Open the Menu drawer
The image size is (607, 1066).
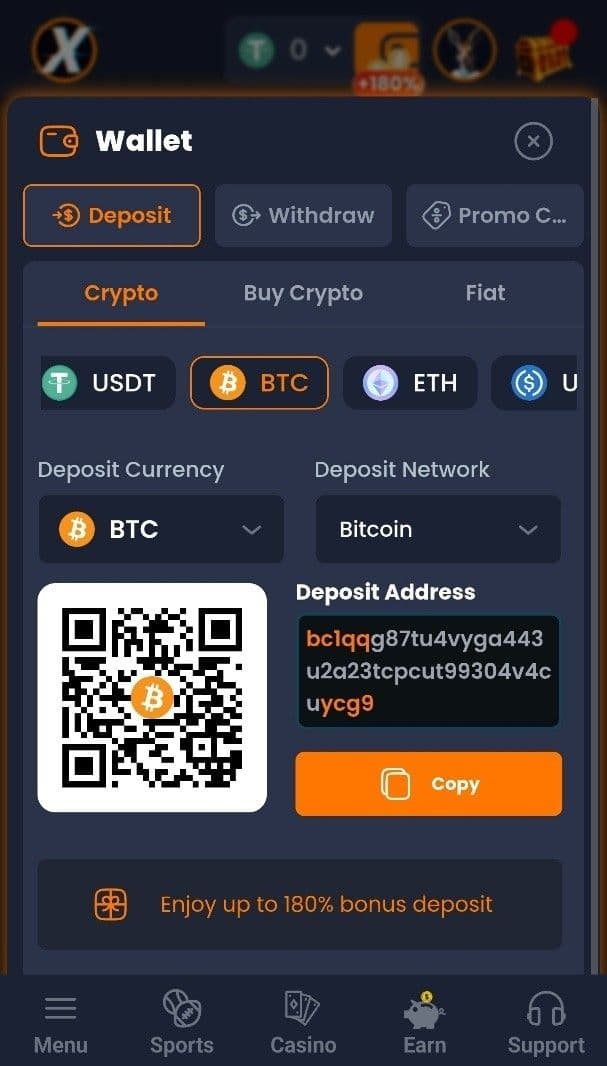point(60,1022)
